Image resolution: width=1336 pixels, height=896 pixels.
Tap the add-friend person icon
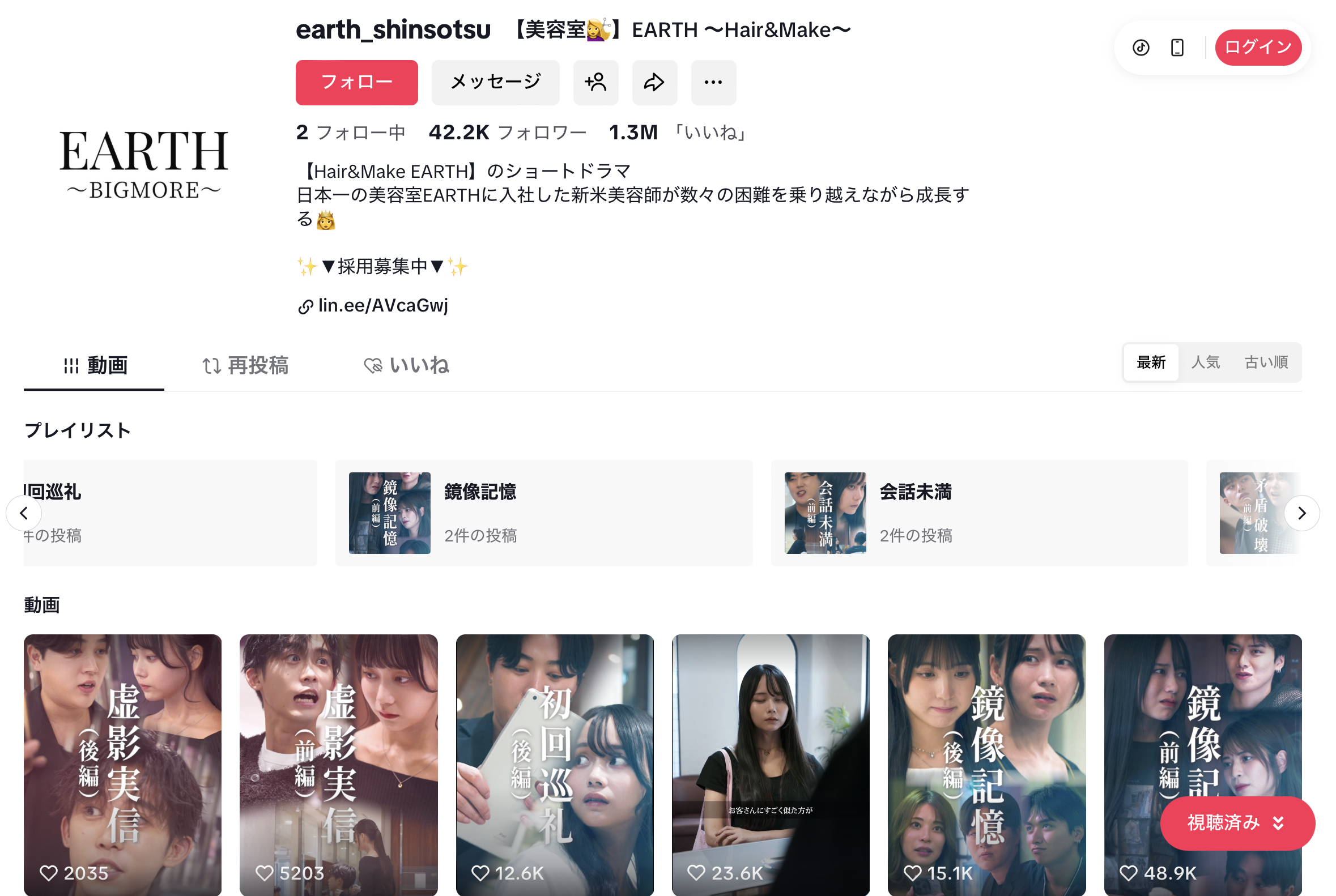pyautogui.click(x=595, y=82)
